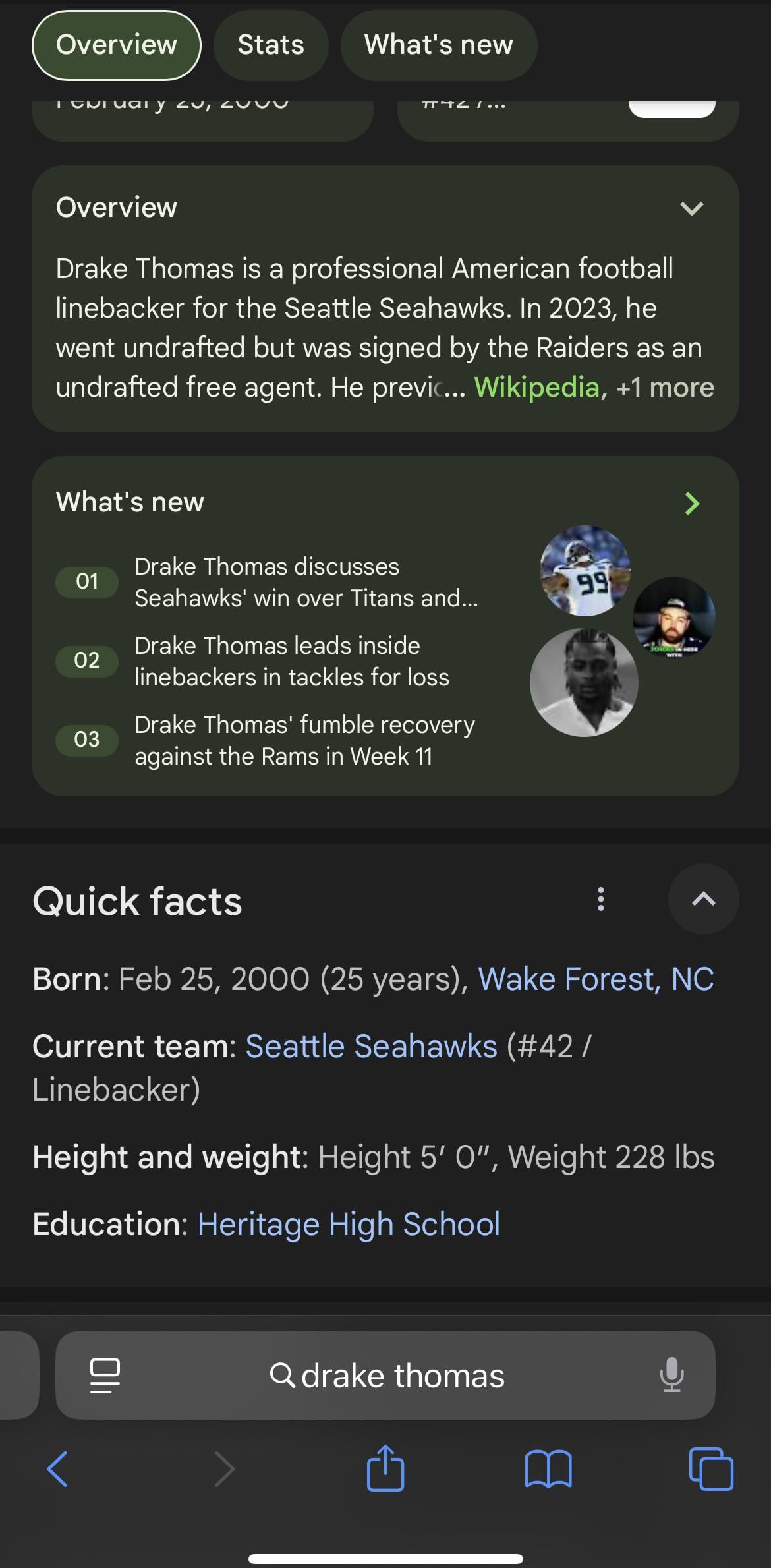Viewport: 771px width, 1568px height.
Task: Open the Wikipedia source link
Action: coord(536,388)
